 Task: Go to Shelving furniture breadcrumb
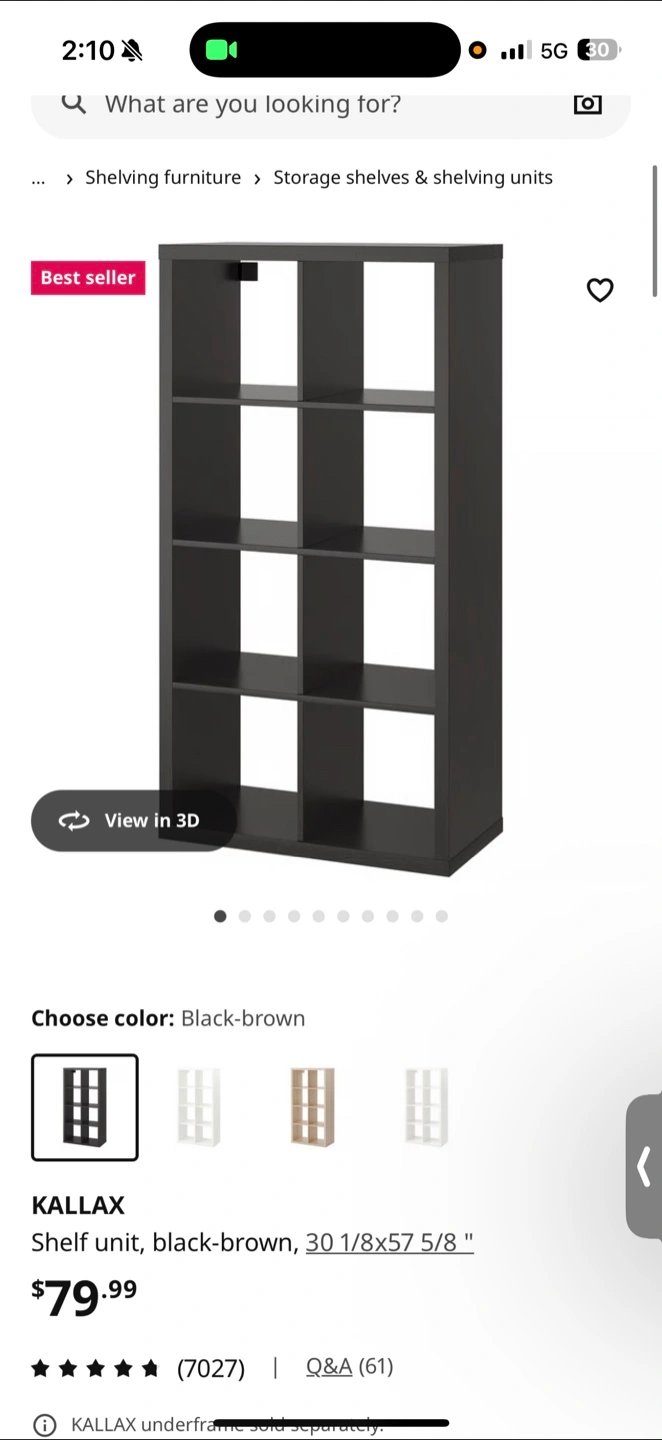click(x=163, y=178)
